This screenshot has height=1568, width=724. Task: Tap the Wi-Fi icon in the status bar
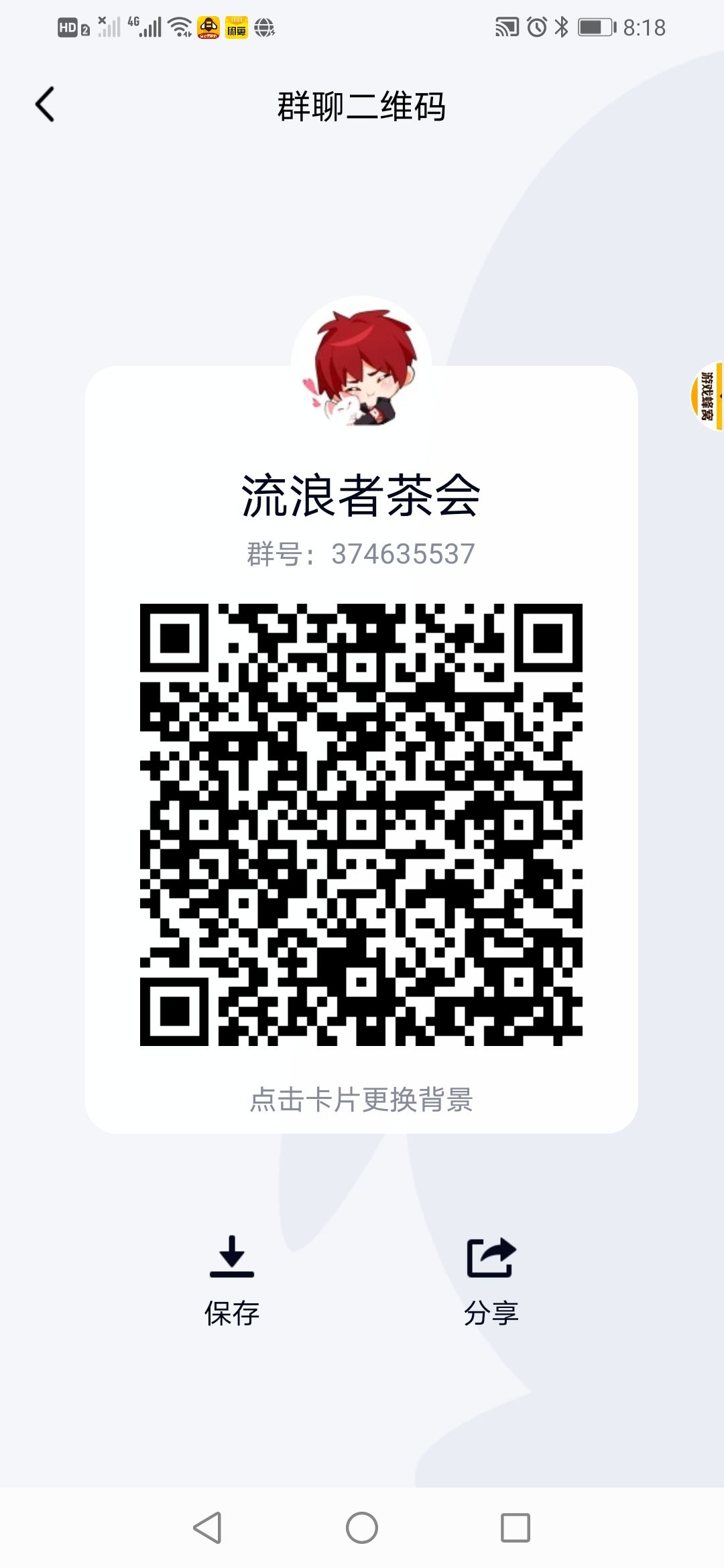pos(178,25)
